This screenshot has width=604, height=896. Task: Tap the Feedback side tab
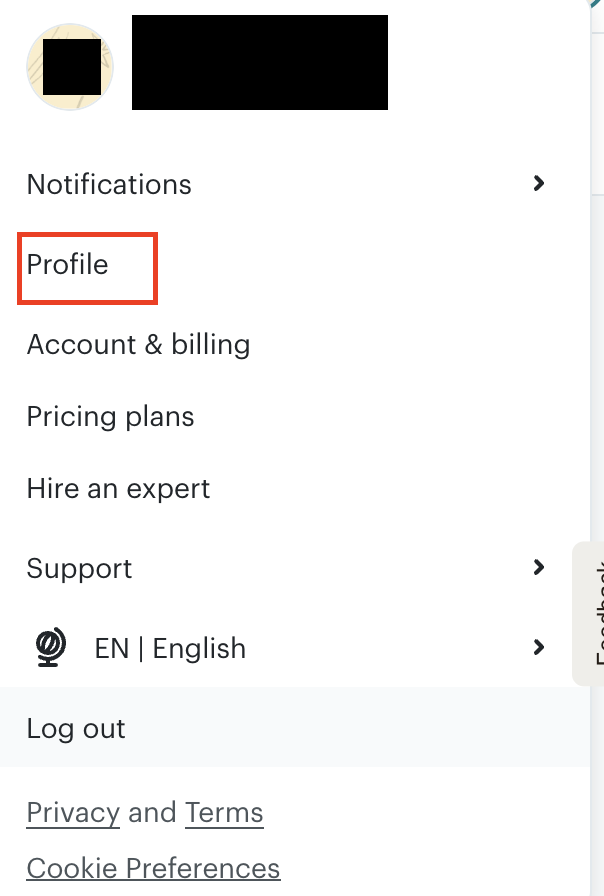[x=590, y=612]
